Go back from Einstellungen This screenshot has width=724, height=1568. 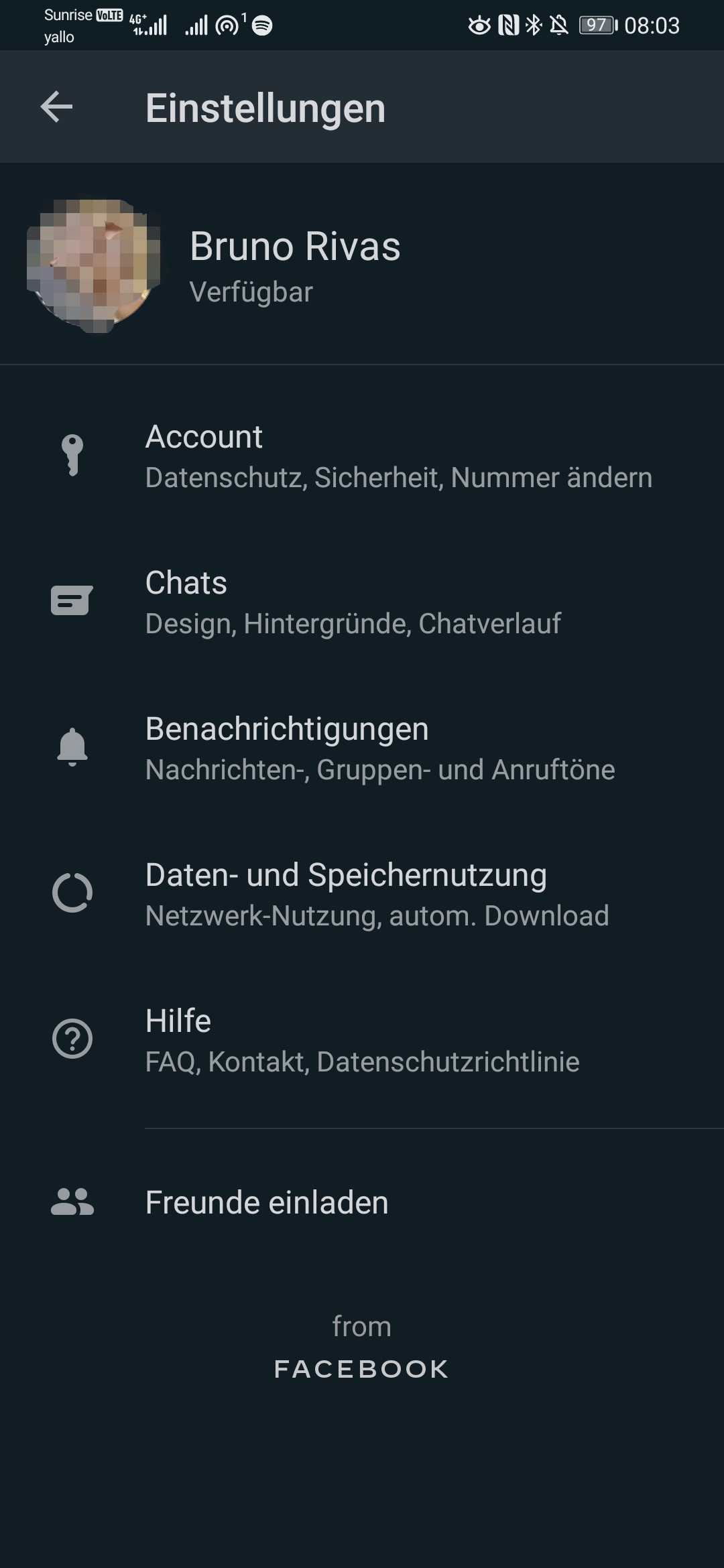tap(56, 107)
